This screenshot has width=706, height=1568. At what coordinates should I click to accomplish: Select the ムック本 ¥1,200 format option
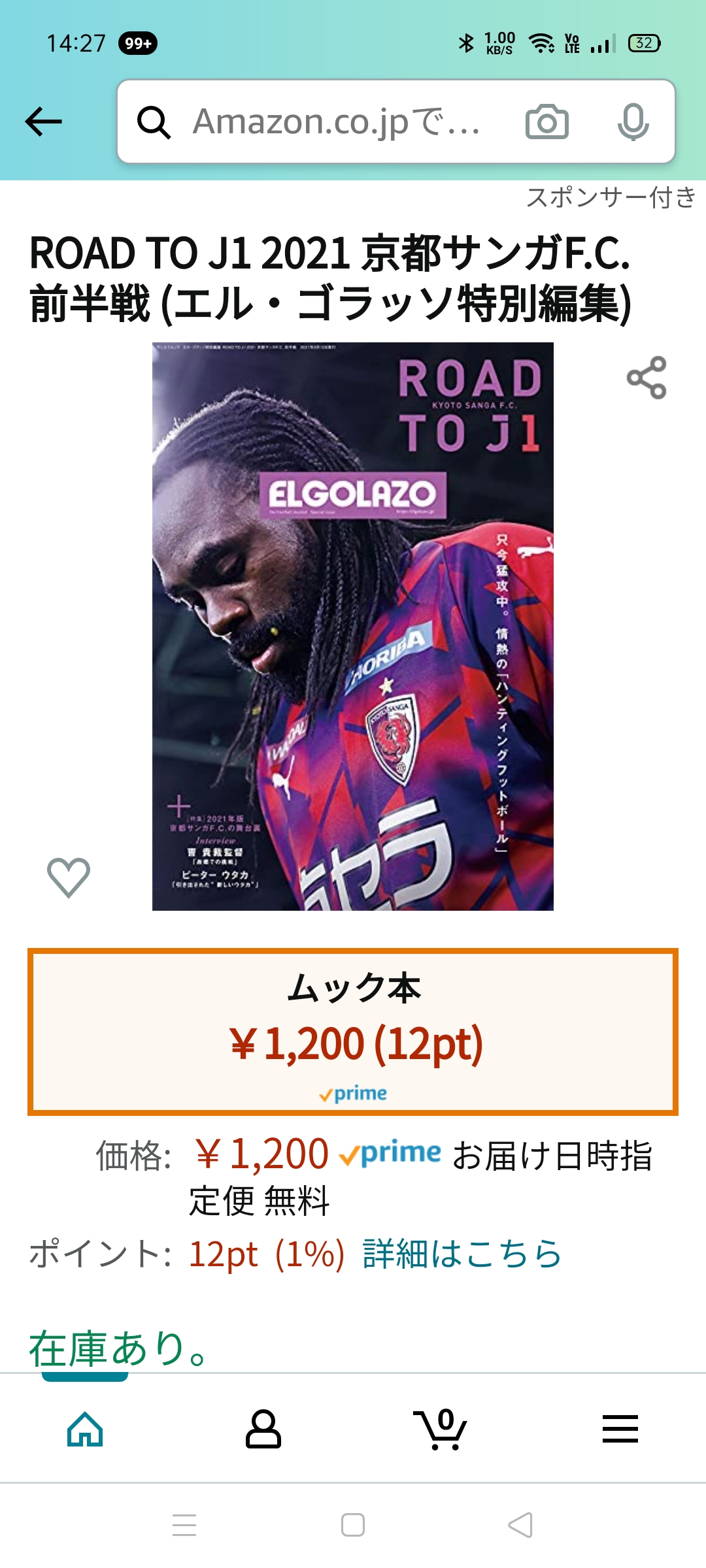point(353,1031)
